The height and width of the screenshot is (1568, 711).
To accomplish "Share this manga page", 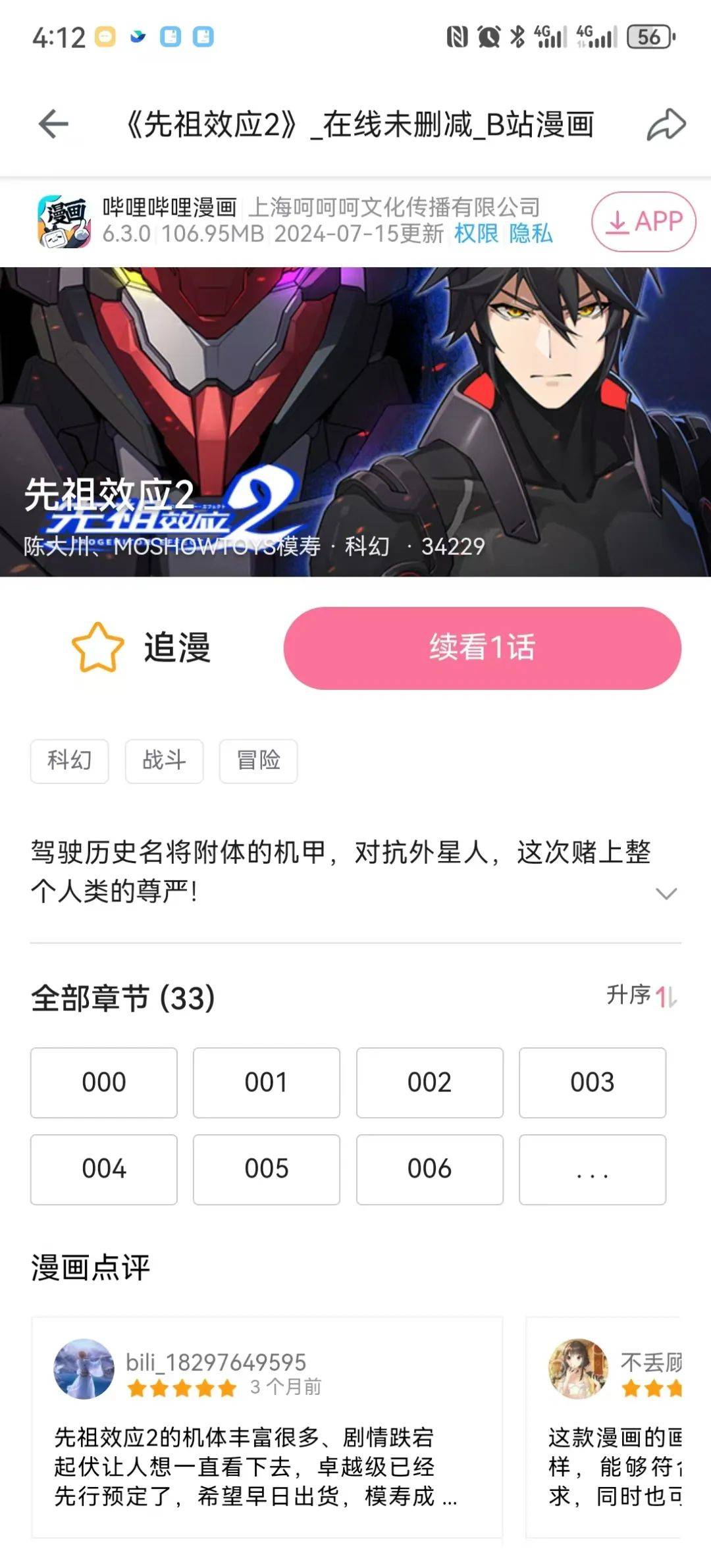I will point(666,124).
